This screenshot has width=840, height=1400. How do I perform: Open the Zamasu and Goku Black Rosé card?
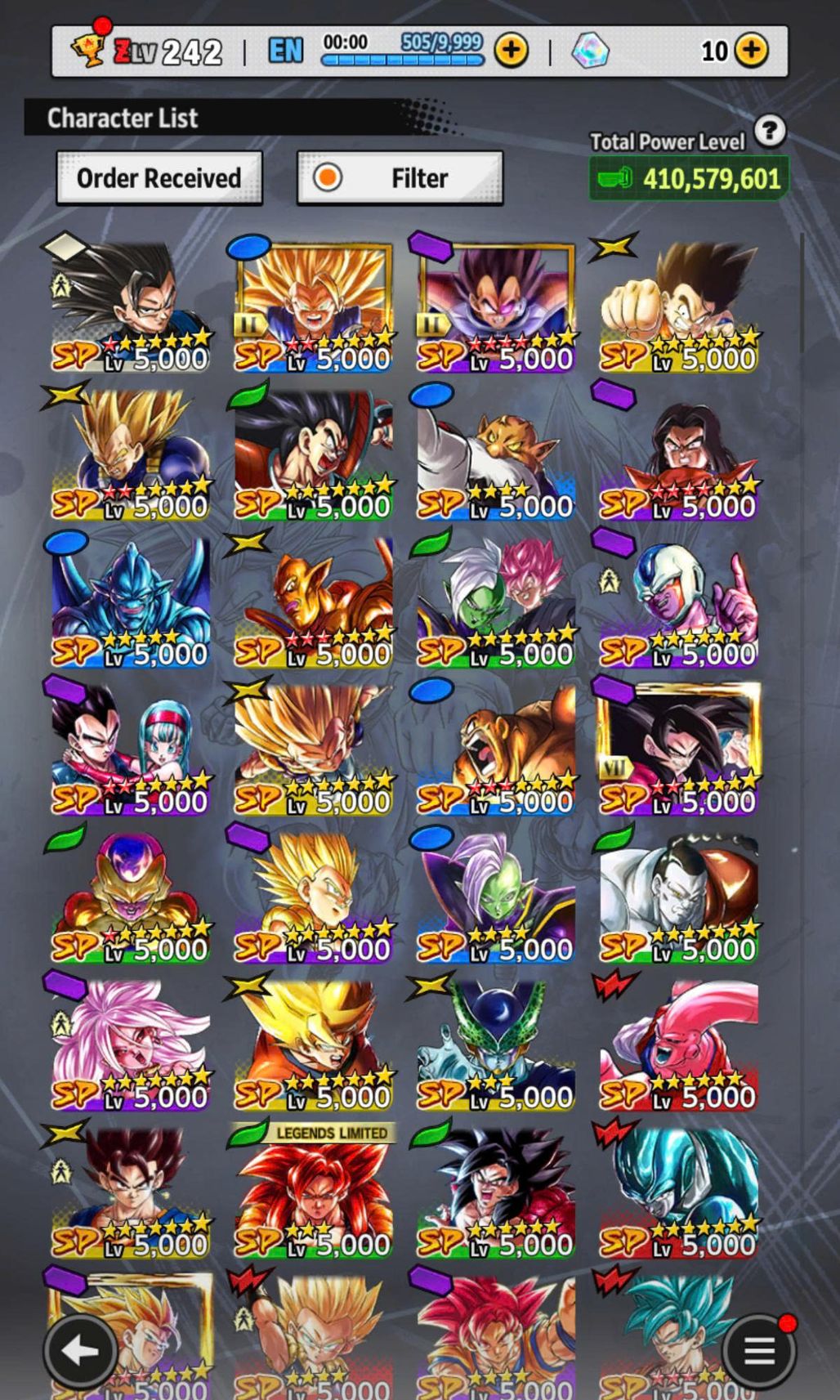click(496, 602)
